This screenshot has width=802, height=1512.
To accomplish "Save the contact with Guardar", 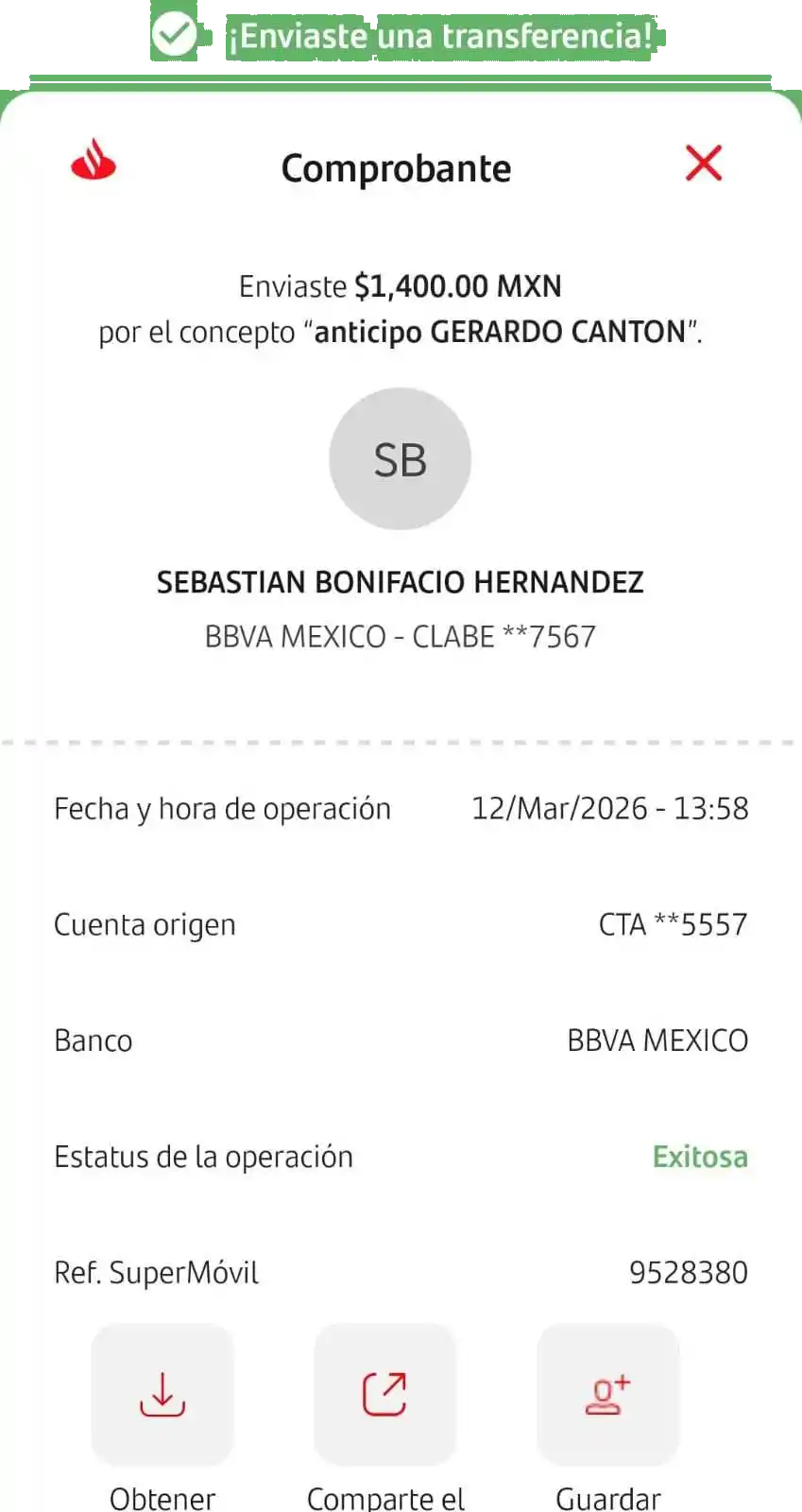I will click(x=608, y=1395).
